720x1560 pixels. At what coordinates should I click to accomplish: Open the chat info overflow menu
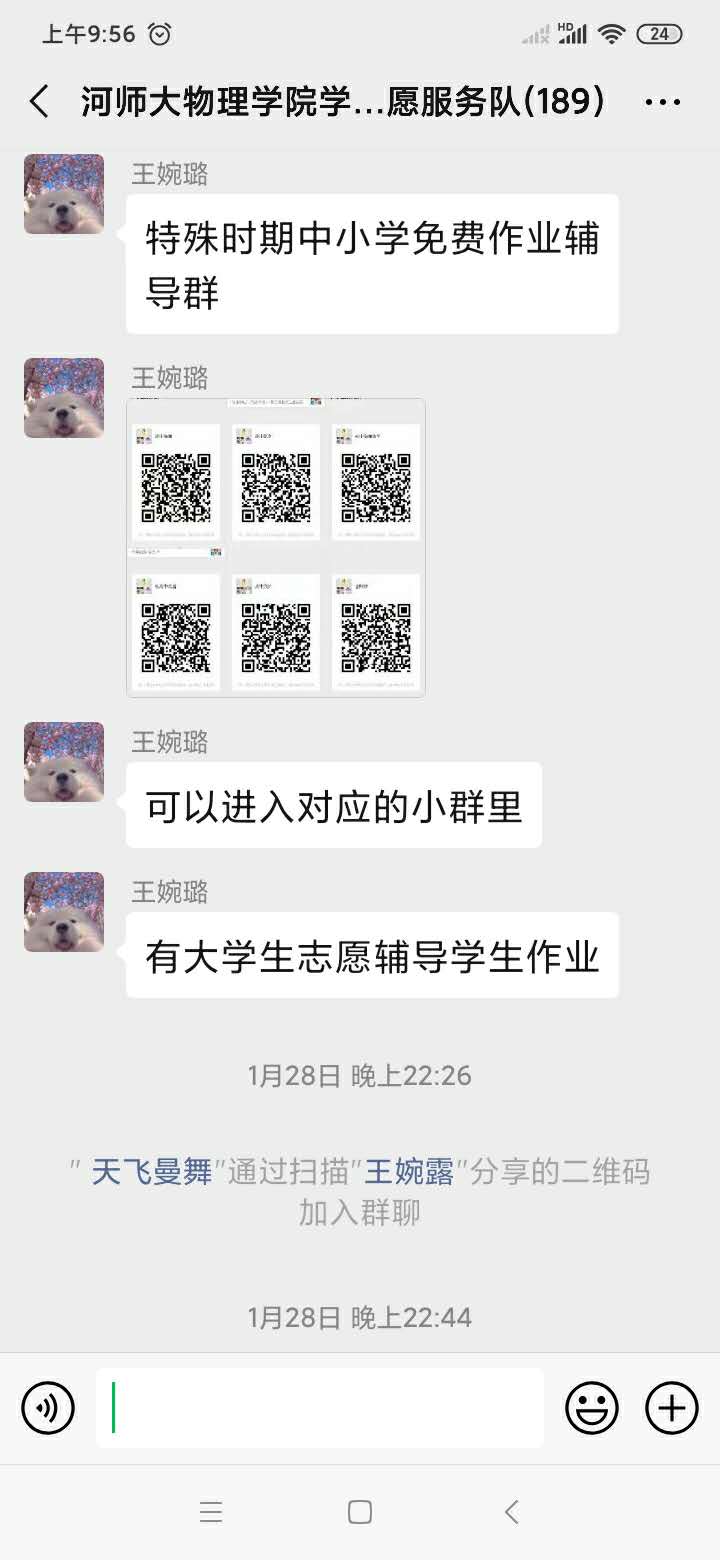[662, 102]
